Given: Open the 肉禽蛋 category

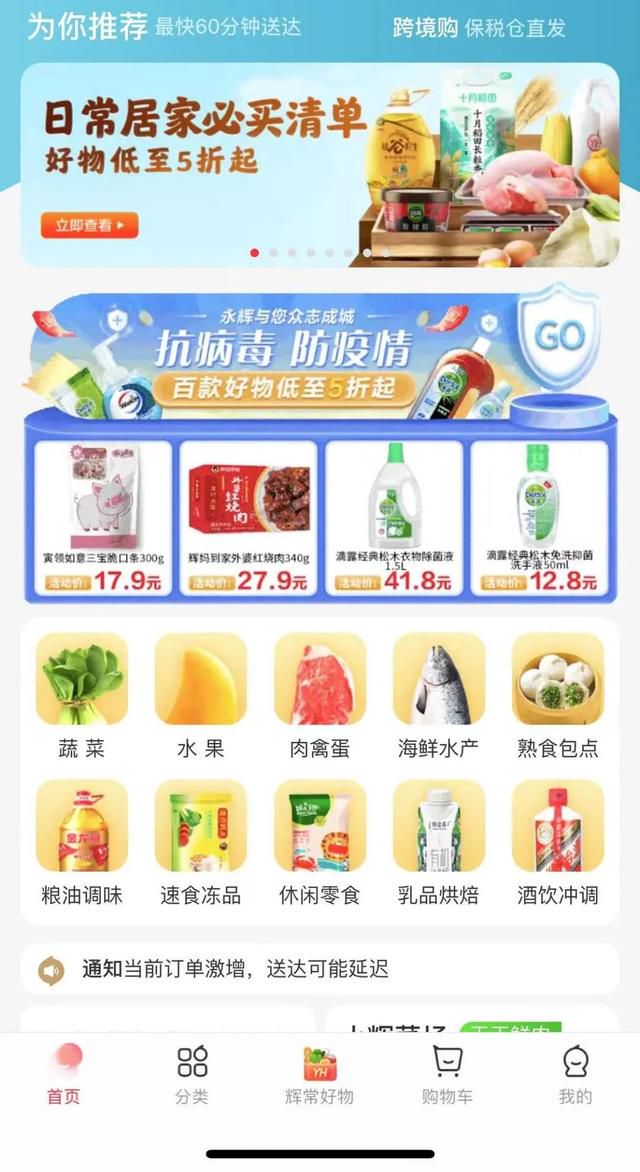Looking at the screenshot, I should (x=320, y=696).
